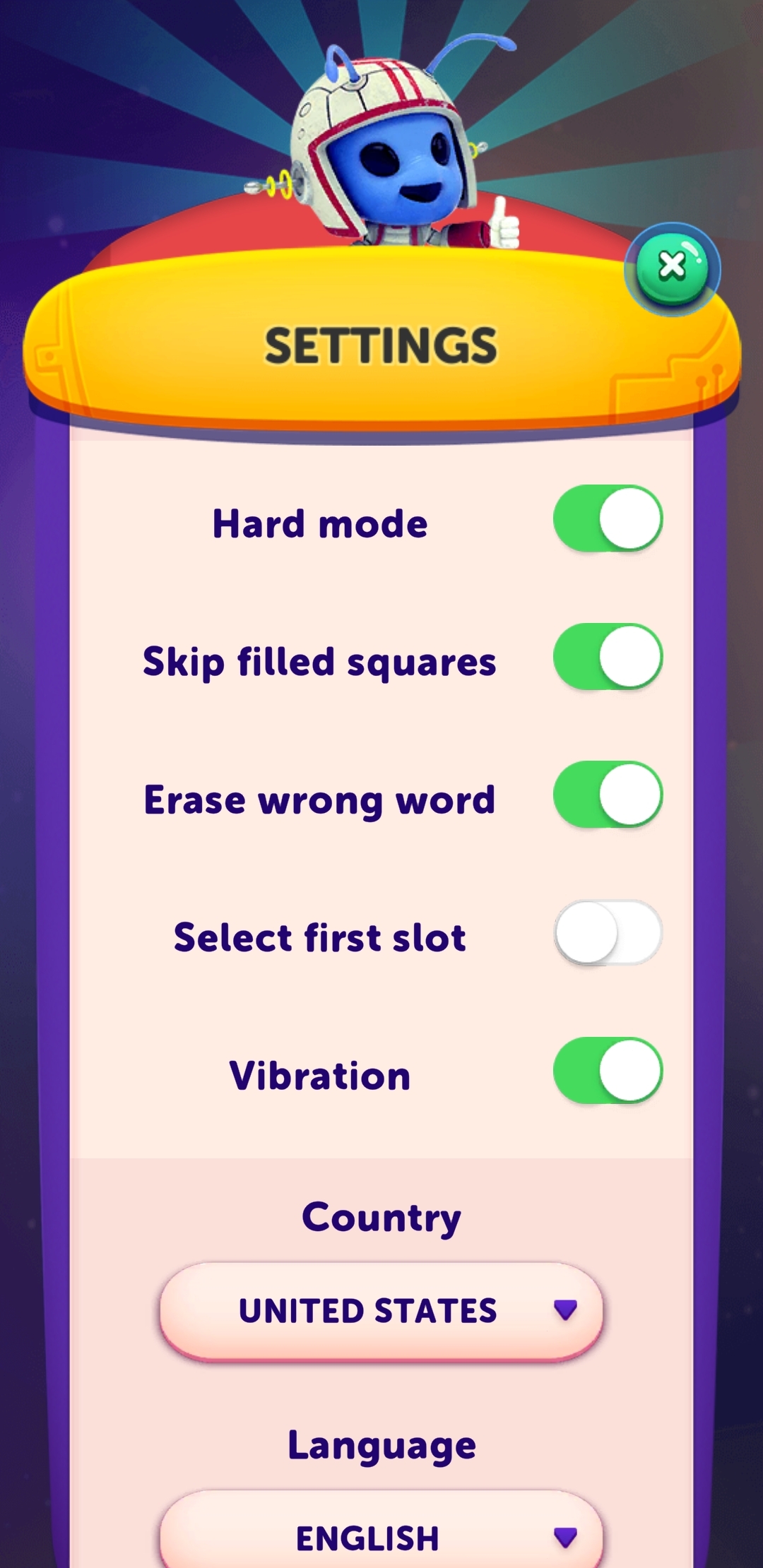The image size is (763, 1568).
Task: Disable Skip filled squares
Action: [608, 657]
